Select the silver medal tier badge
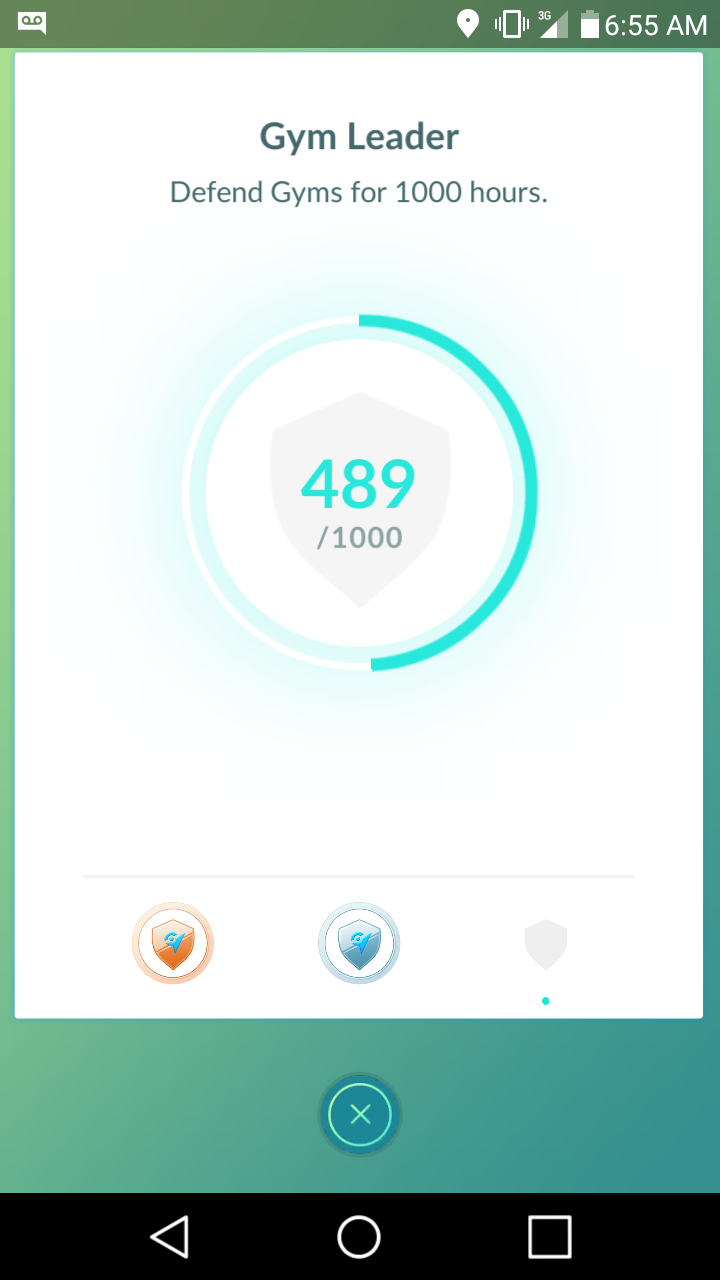This screenshot has height=1280, width=720. 359,943
